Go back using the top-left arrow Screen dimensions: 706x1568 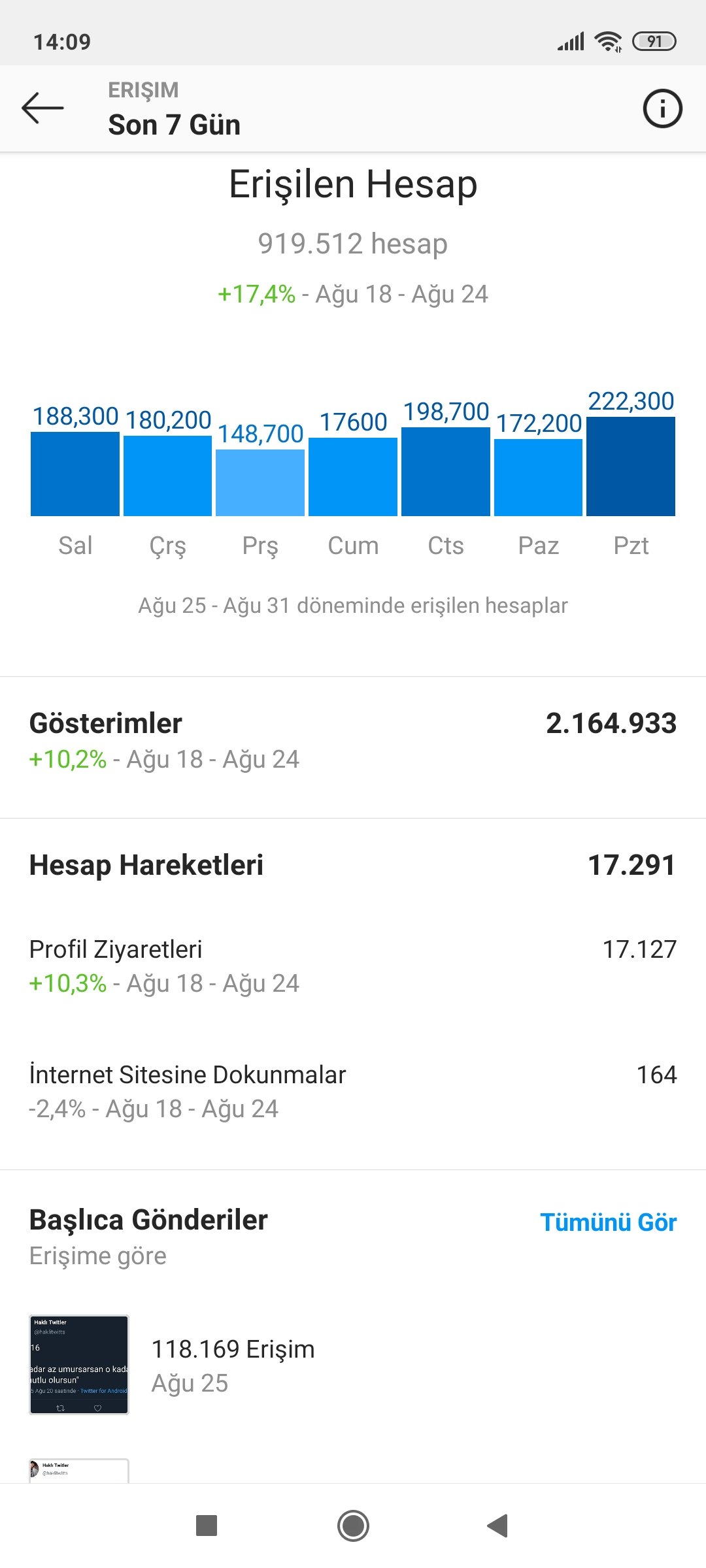(x=42, y=108)
